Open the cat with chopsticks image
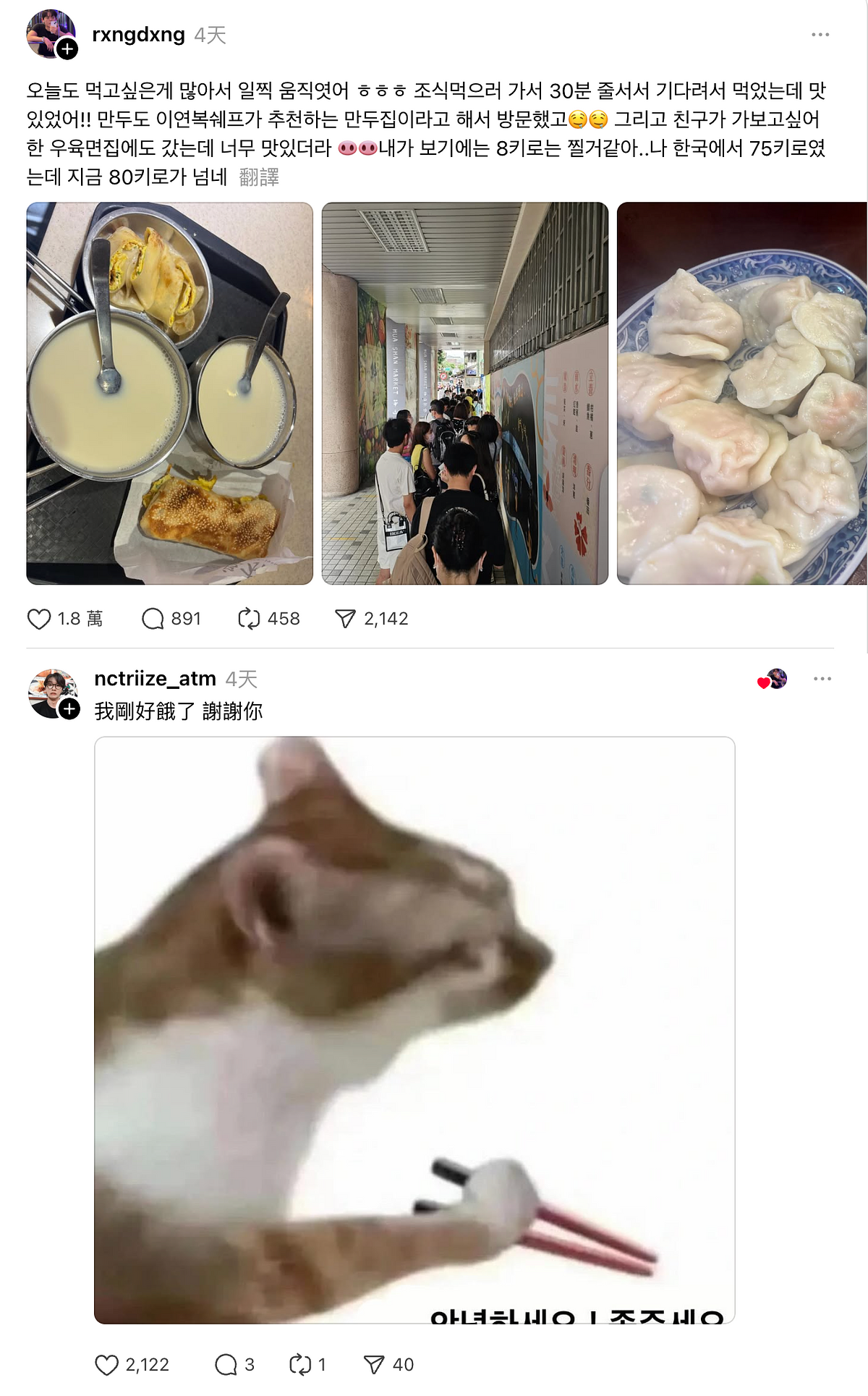Viewport: 868px width, 1396px height. (414, 1030)
